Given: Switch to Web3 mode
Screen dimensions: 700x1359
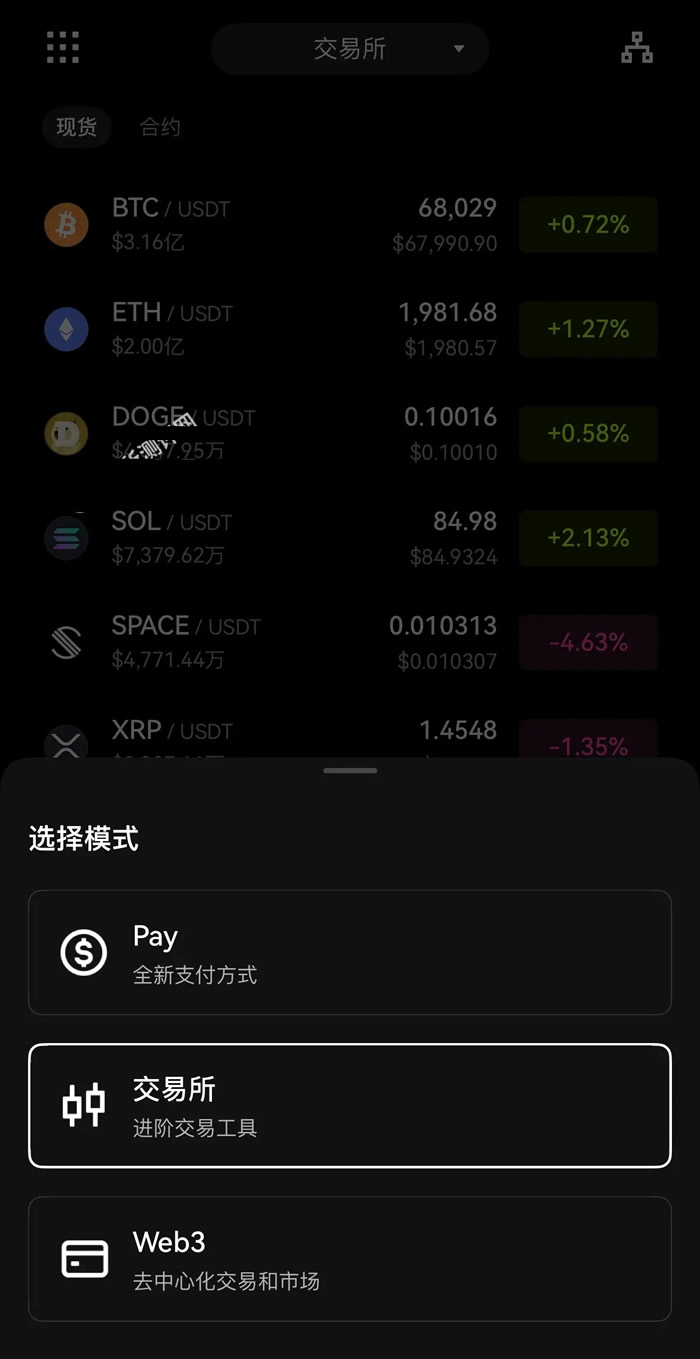Looking at the screenshot, I should [x=349, y=1258].
